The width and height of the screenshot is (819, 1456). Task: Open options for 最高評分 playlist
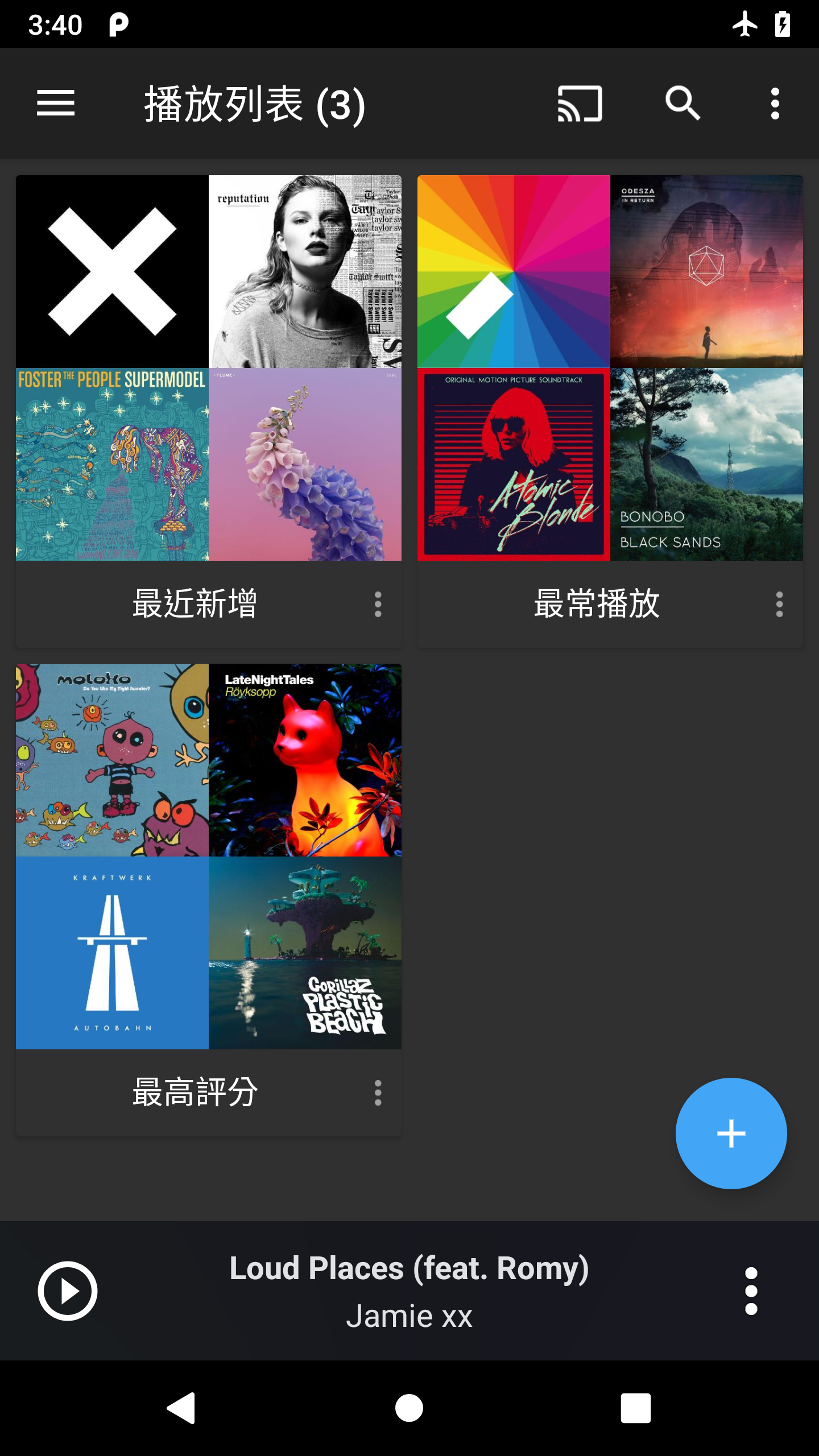378,1093
